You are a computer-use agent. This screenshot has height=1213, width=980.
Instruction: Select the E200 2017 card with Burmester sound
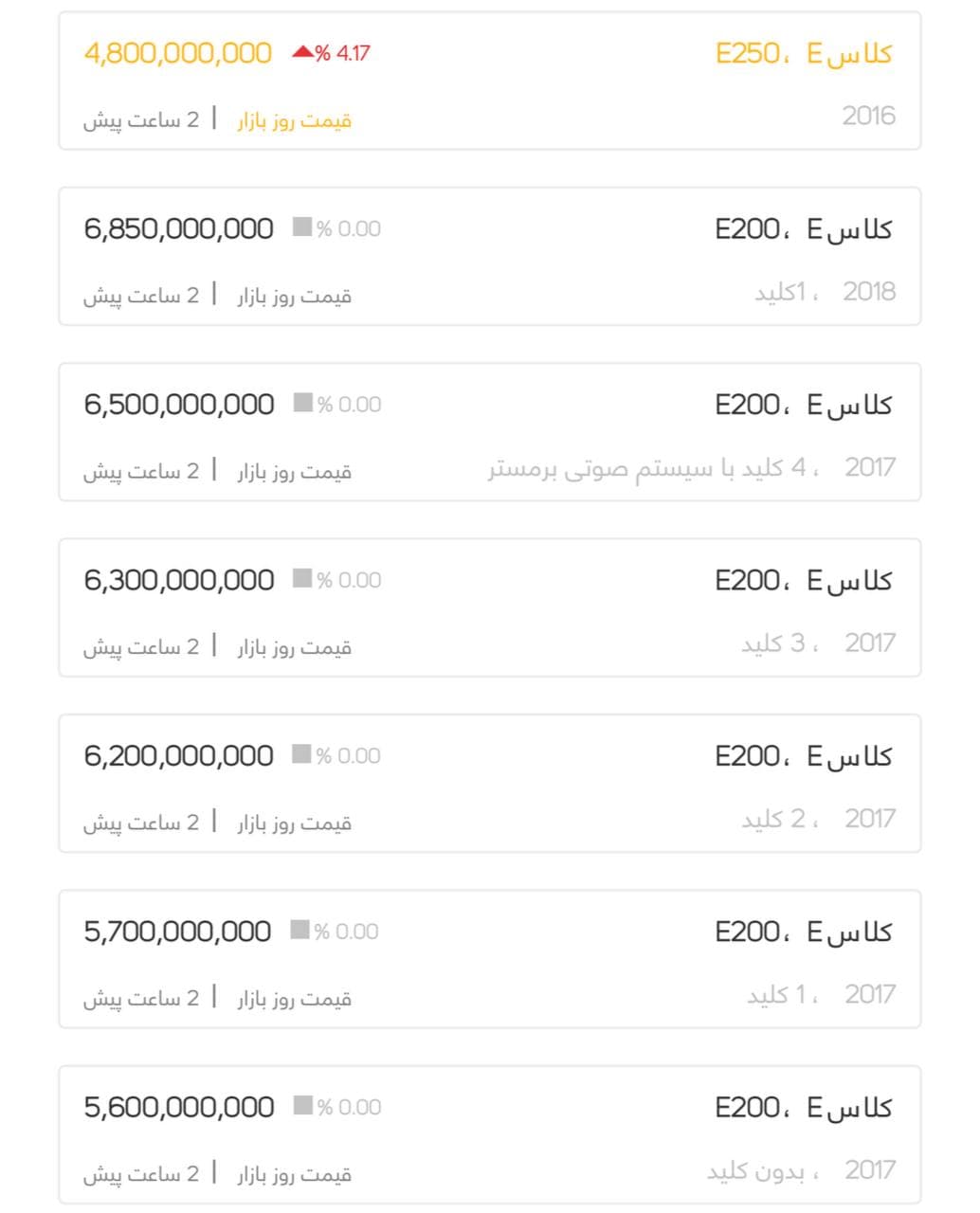(489, 432)
